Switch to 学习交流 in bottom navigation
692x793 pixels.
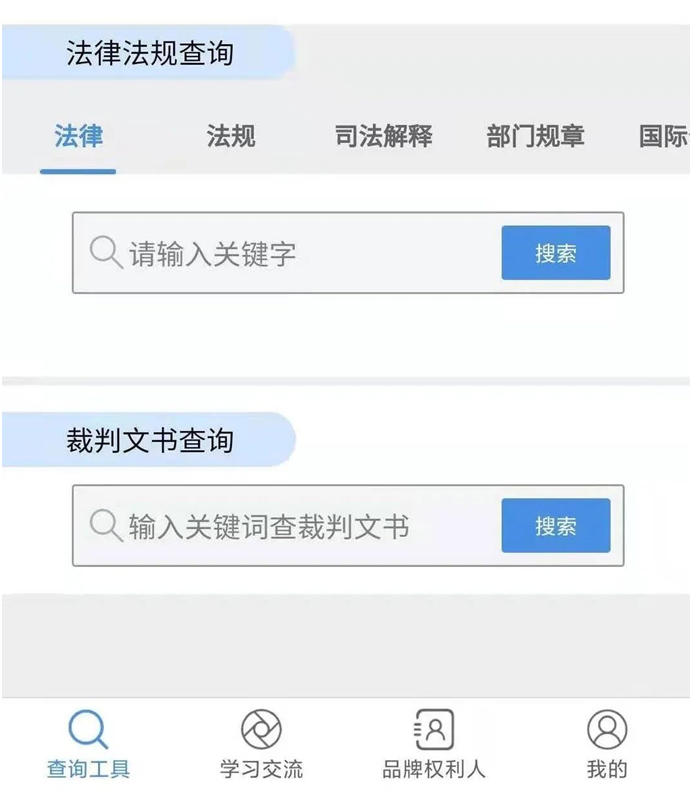261,745
